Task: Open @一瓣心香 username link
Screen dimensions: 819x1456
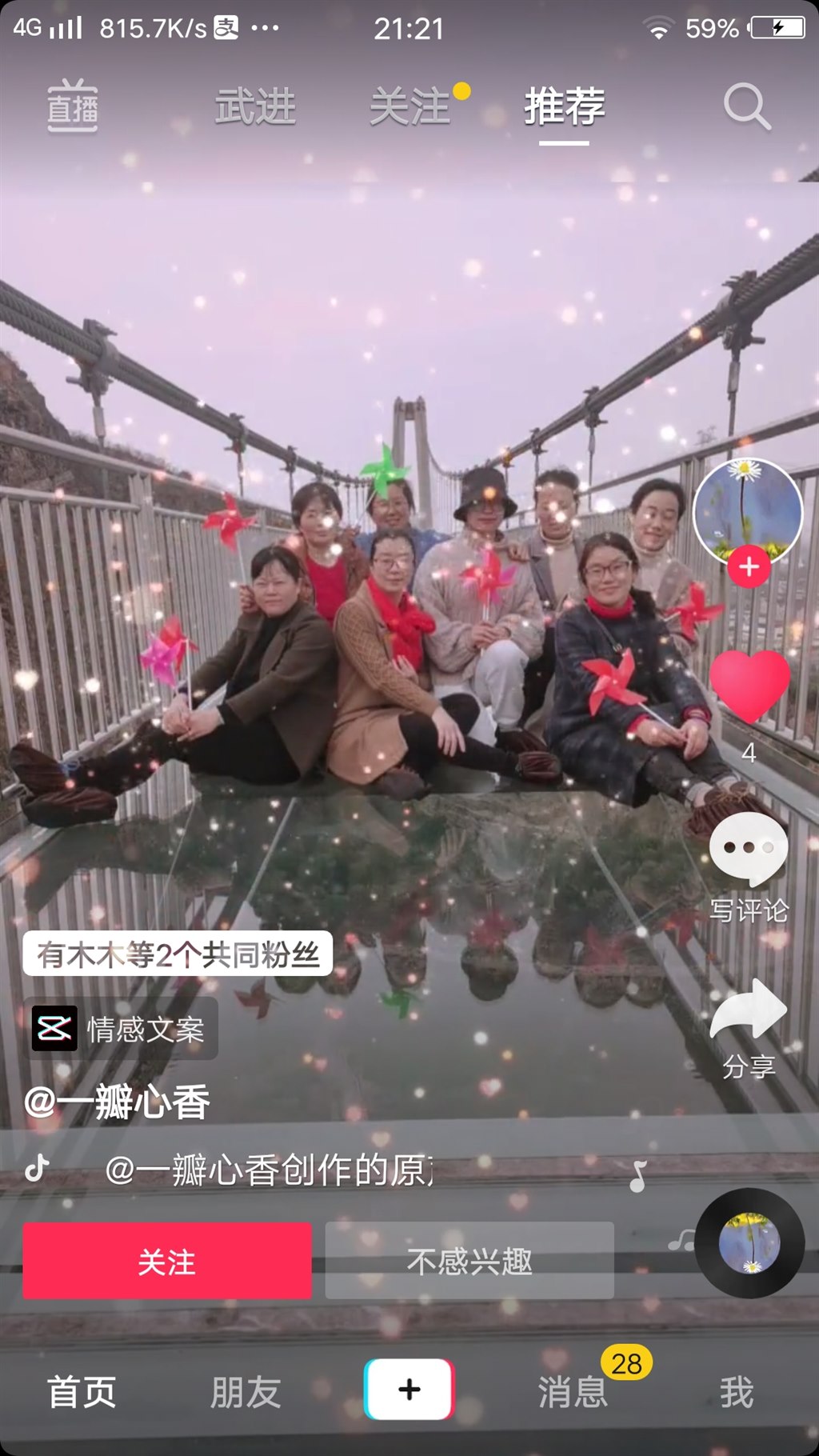Action: [118, 1102]
